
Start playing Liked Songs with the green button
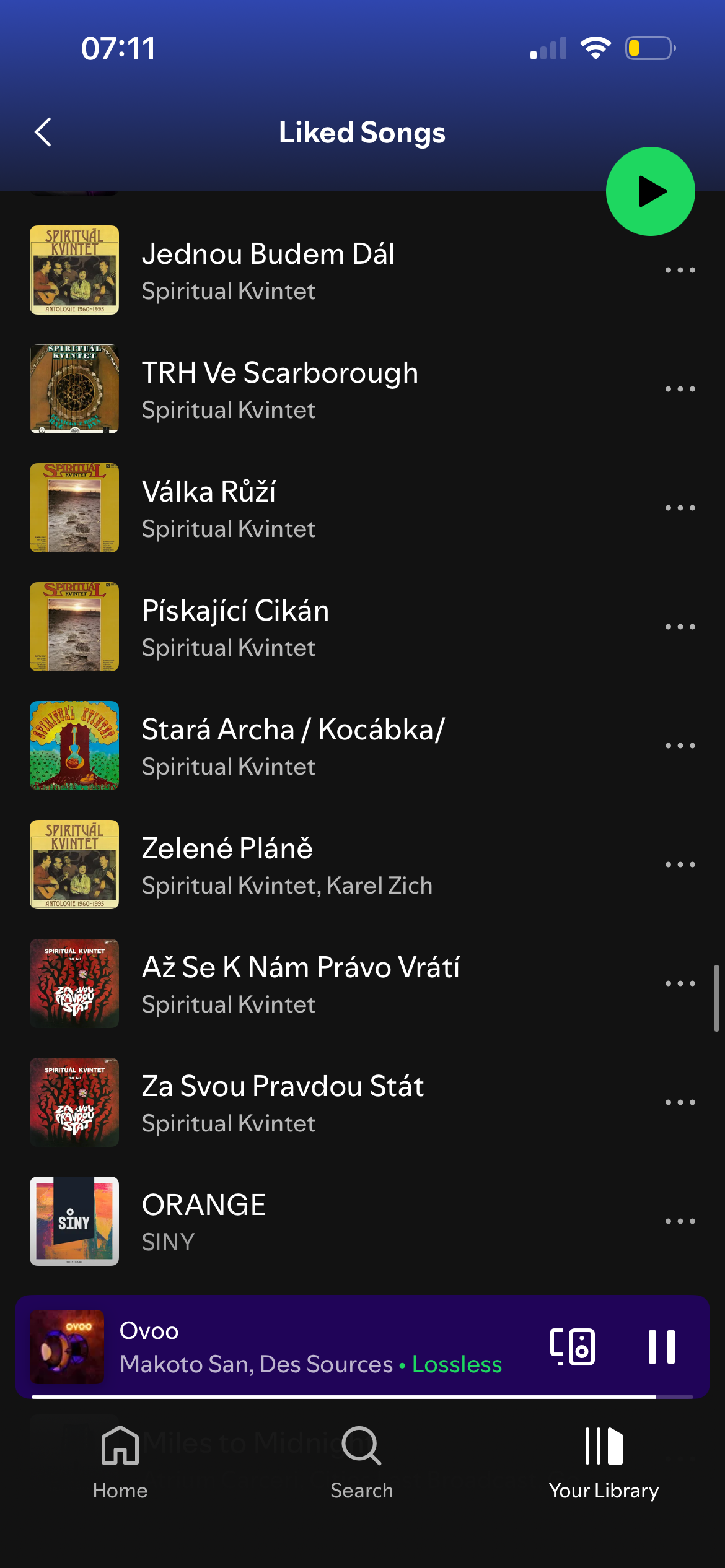click(650, 191)
